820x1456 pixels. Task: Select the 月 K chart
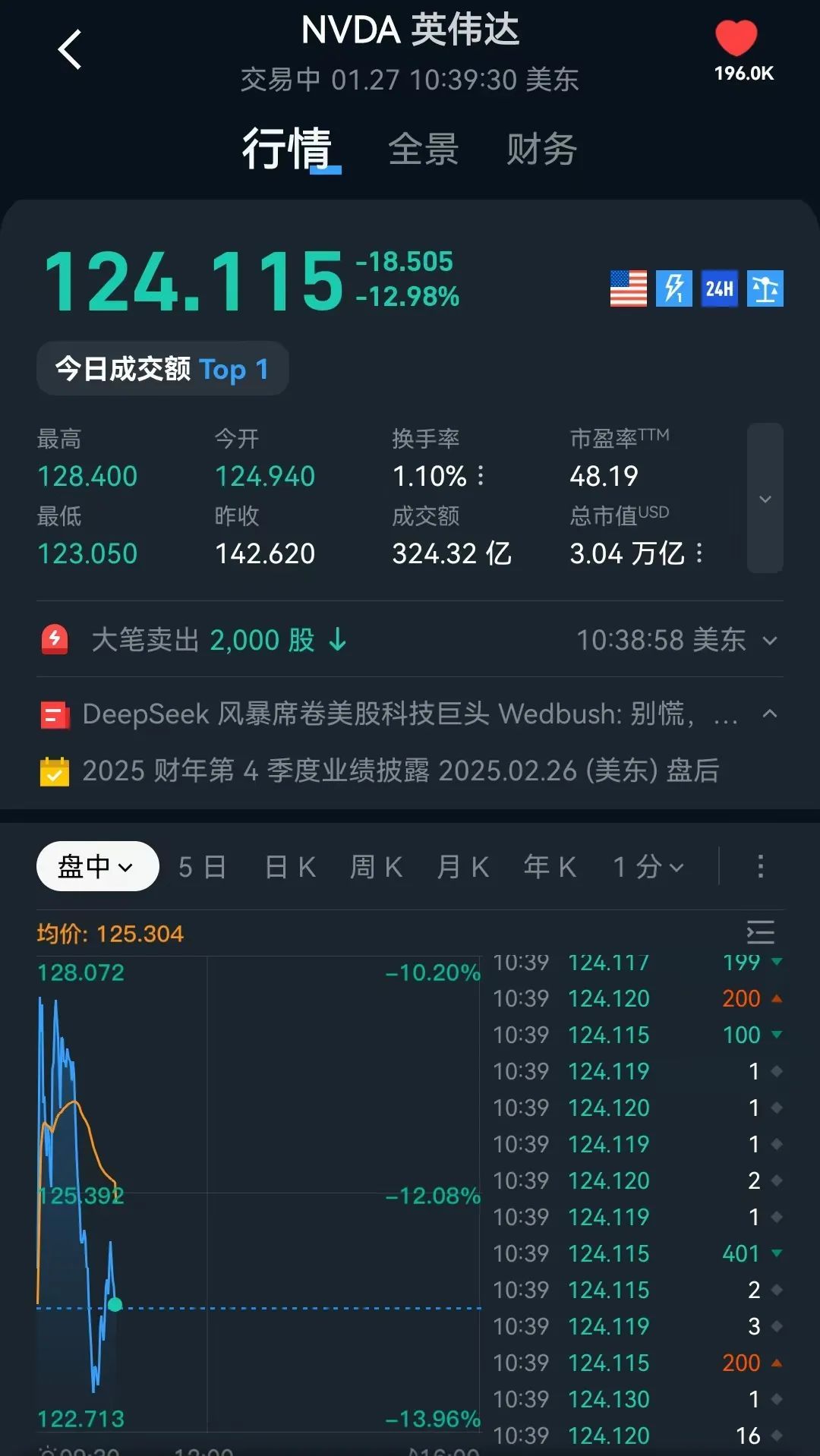(x=462, y=866)
